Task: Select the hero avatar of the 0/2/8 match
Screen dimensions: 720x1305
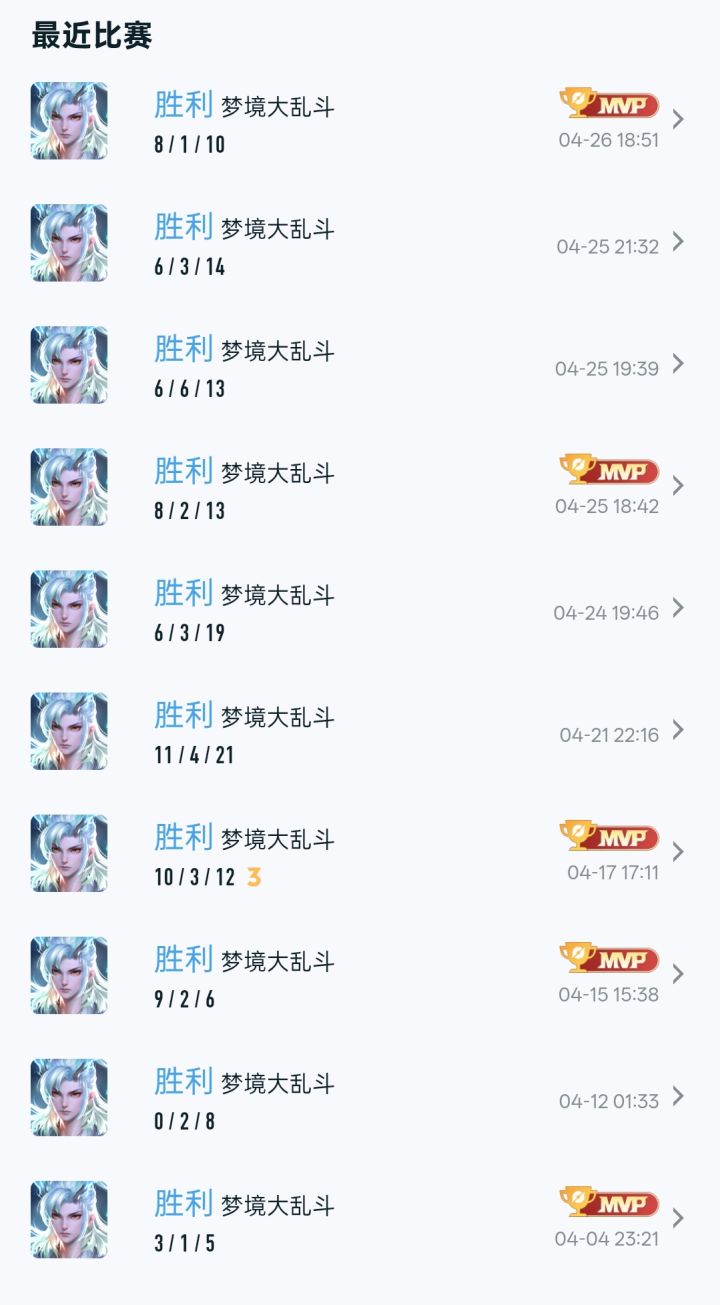Action: [68, 1097]
